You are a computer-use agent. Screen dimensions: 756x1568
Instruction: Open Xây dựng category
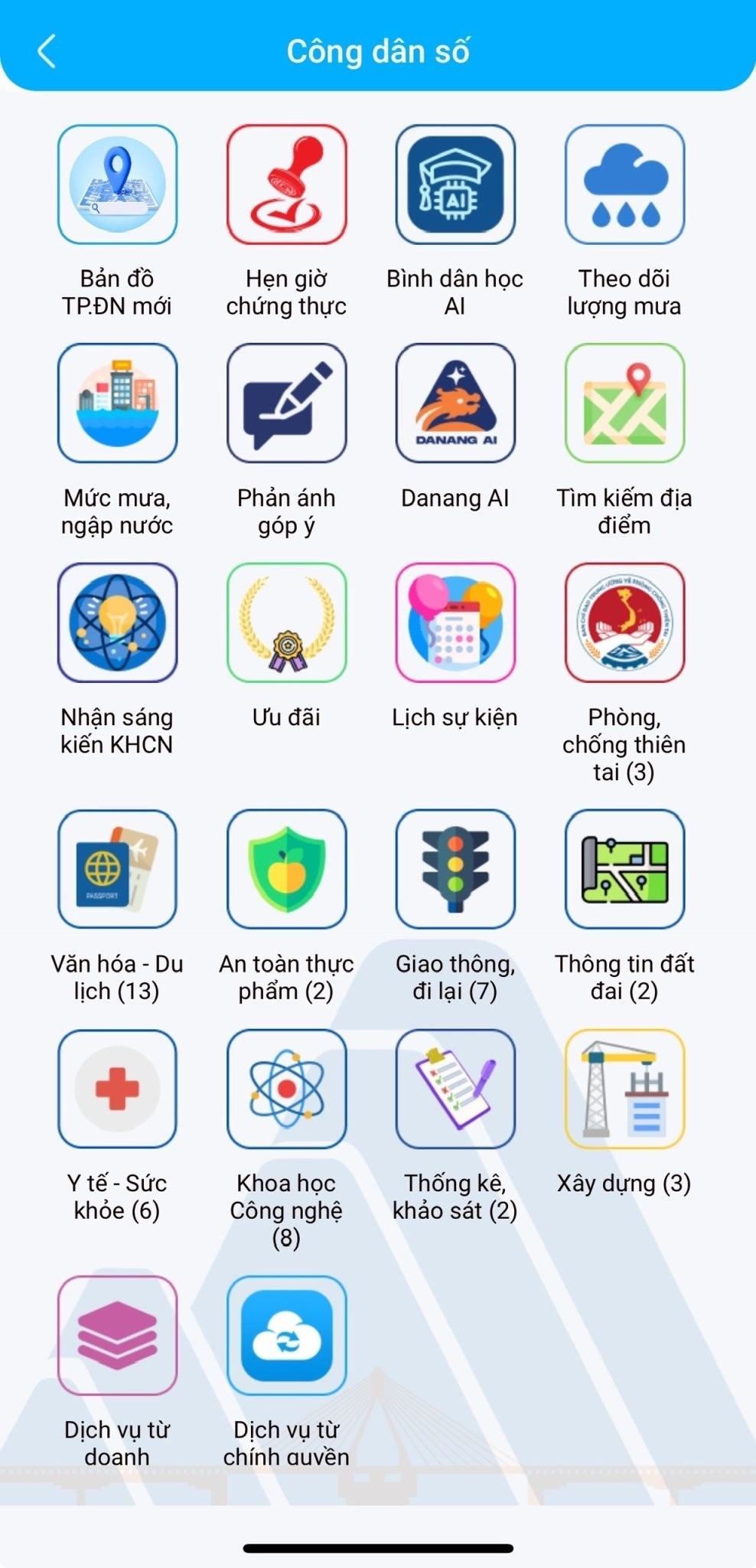624,1089
